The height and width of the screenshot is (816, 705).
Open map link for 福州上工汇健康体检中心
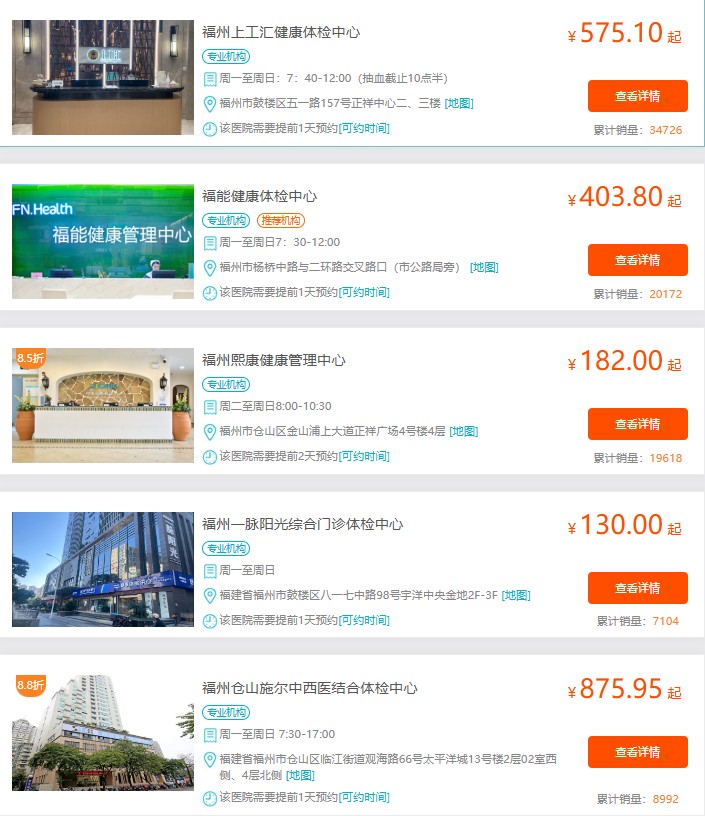(459, 103)
